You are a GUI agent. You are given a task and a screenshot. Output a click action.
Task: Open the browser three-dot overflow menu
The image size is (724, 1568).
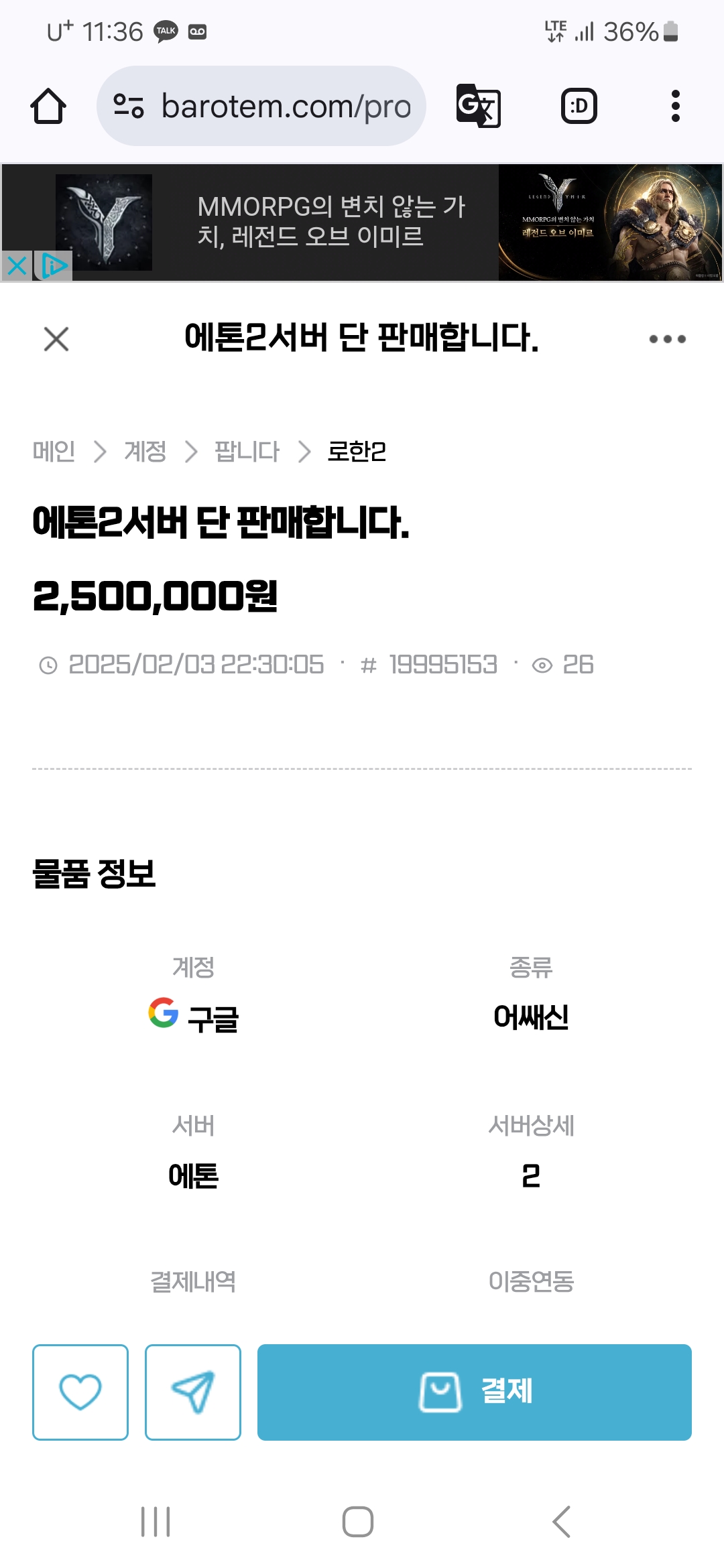pos(675,106)
